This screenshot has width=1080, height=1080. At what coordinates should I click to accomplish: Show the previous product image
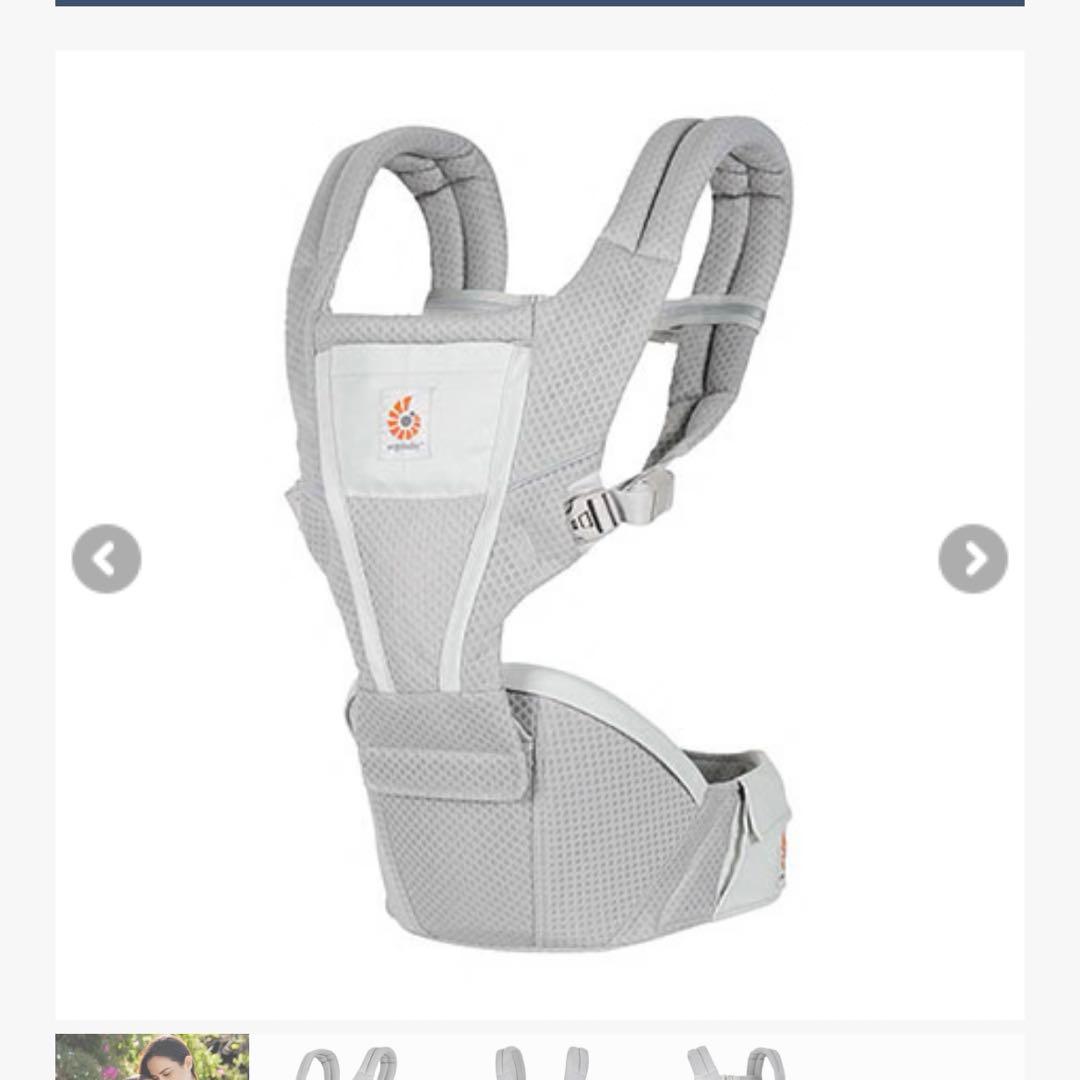coord(106,559)
